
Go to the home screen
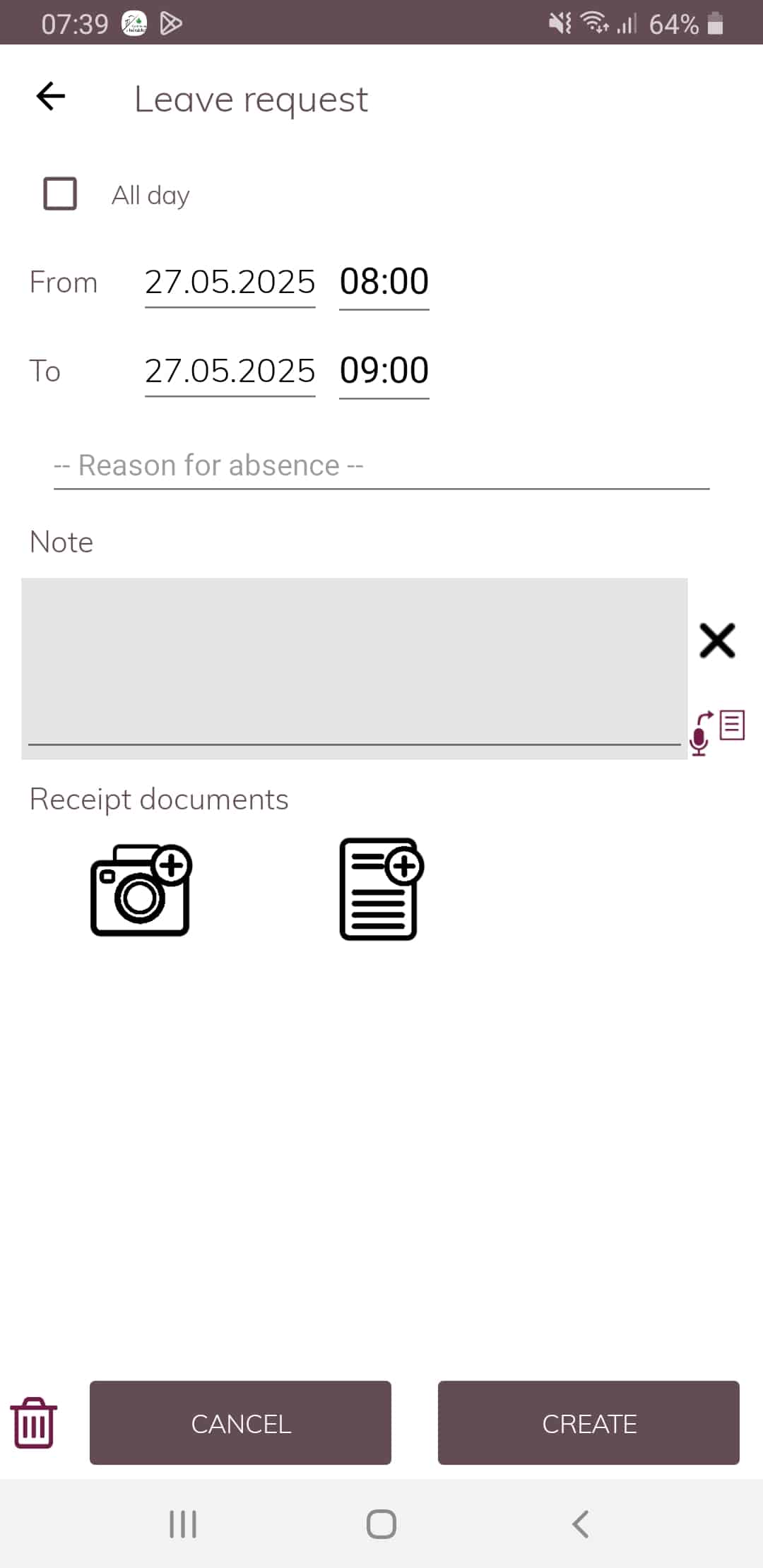(381, 1524)
